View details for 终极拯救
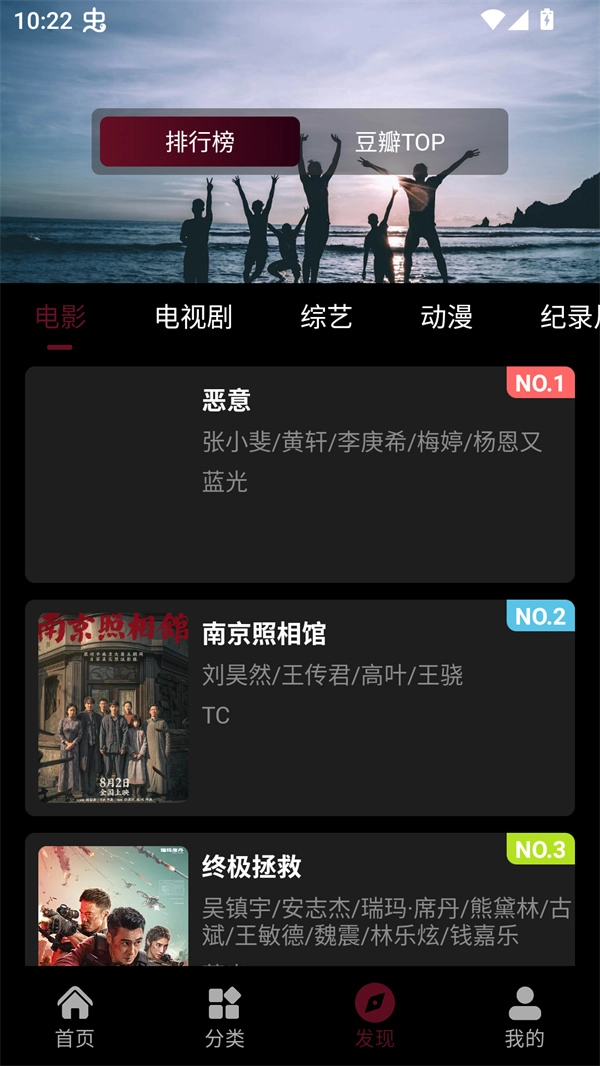Screen dimensions: 600x1066 click(x=300, y=900)
